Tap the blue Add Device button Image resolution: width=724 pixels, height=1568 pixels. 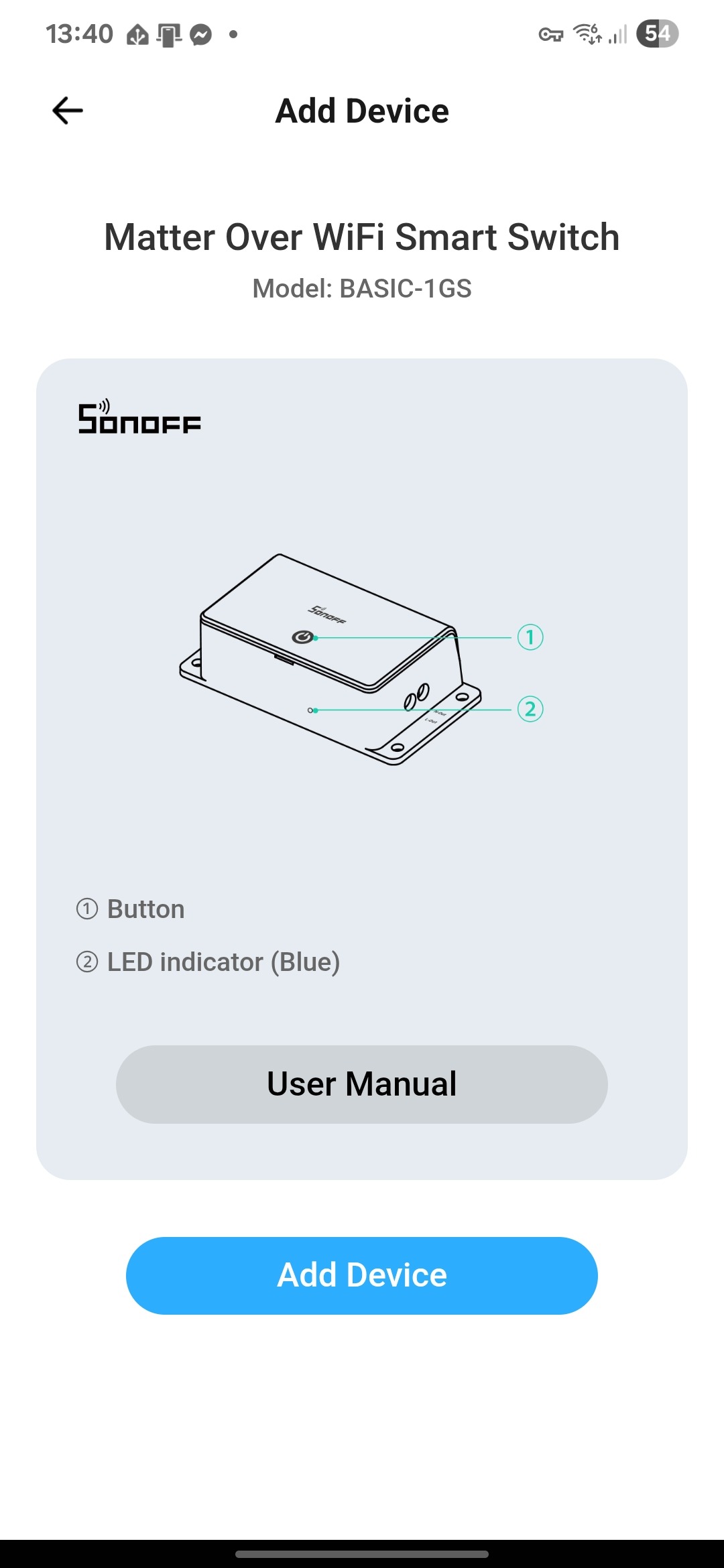pos(362,1275)
